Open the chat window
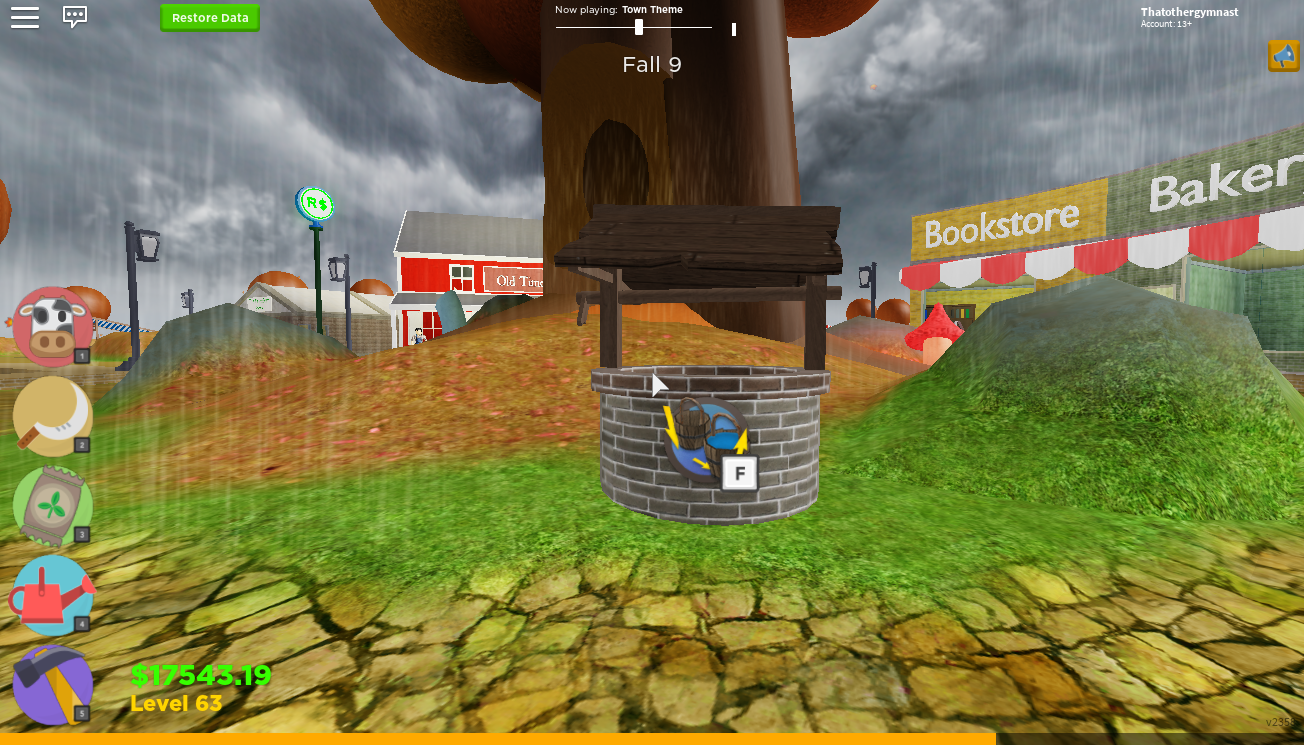This screenshot has height=745, width=1304. tap(75, 17)
